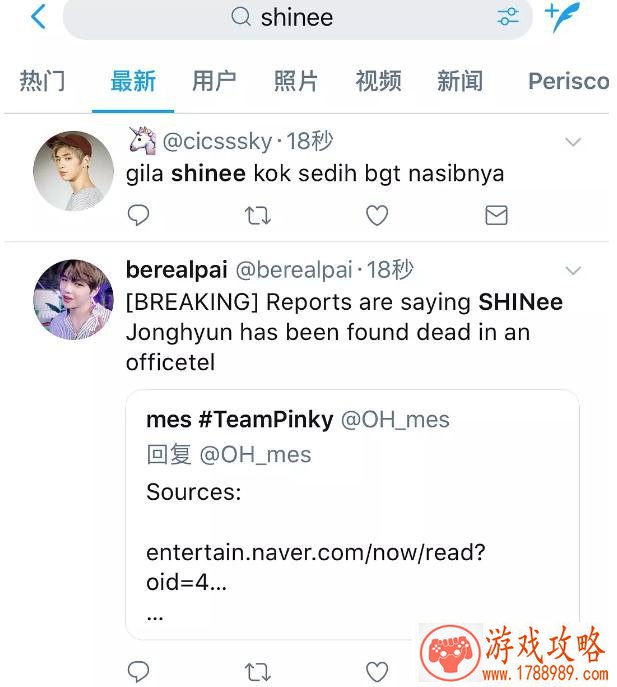Switch to the Periscope tab
The width and height of the screenshot is (617, 687).
click(x=568, y=81)
